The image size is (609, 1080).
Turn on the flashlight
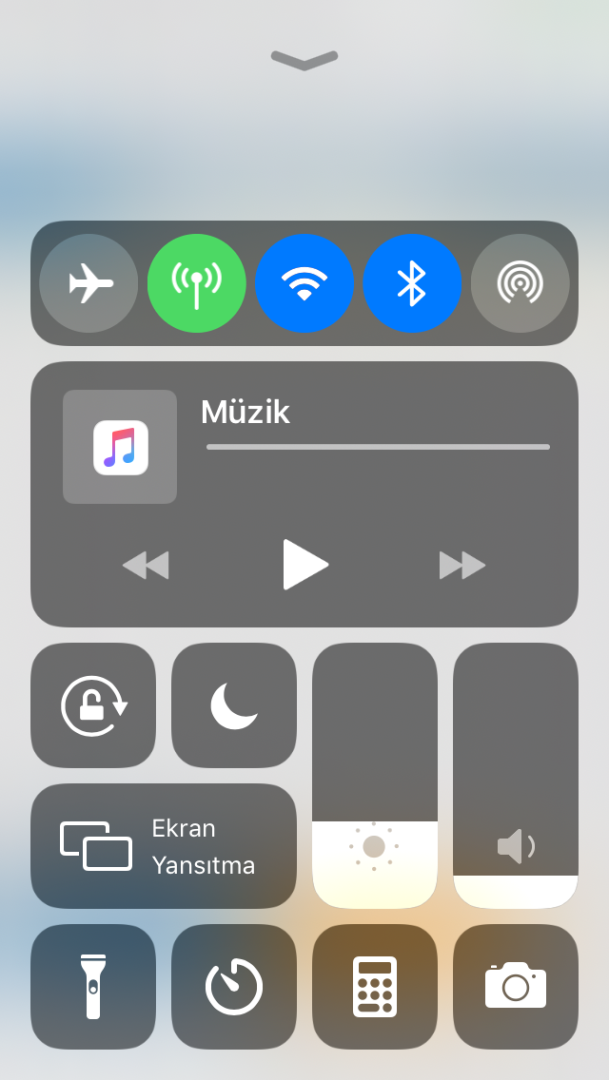pos(94,987)
